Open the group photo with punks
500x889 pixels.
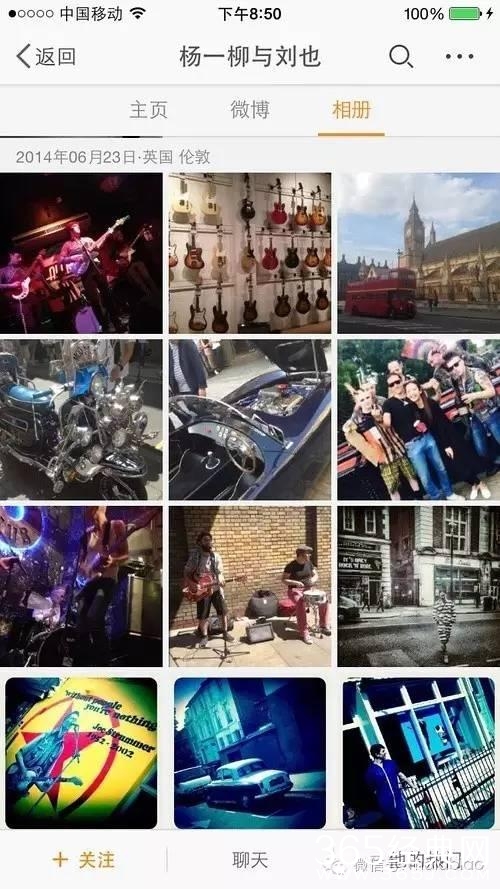pos(419,420)
